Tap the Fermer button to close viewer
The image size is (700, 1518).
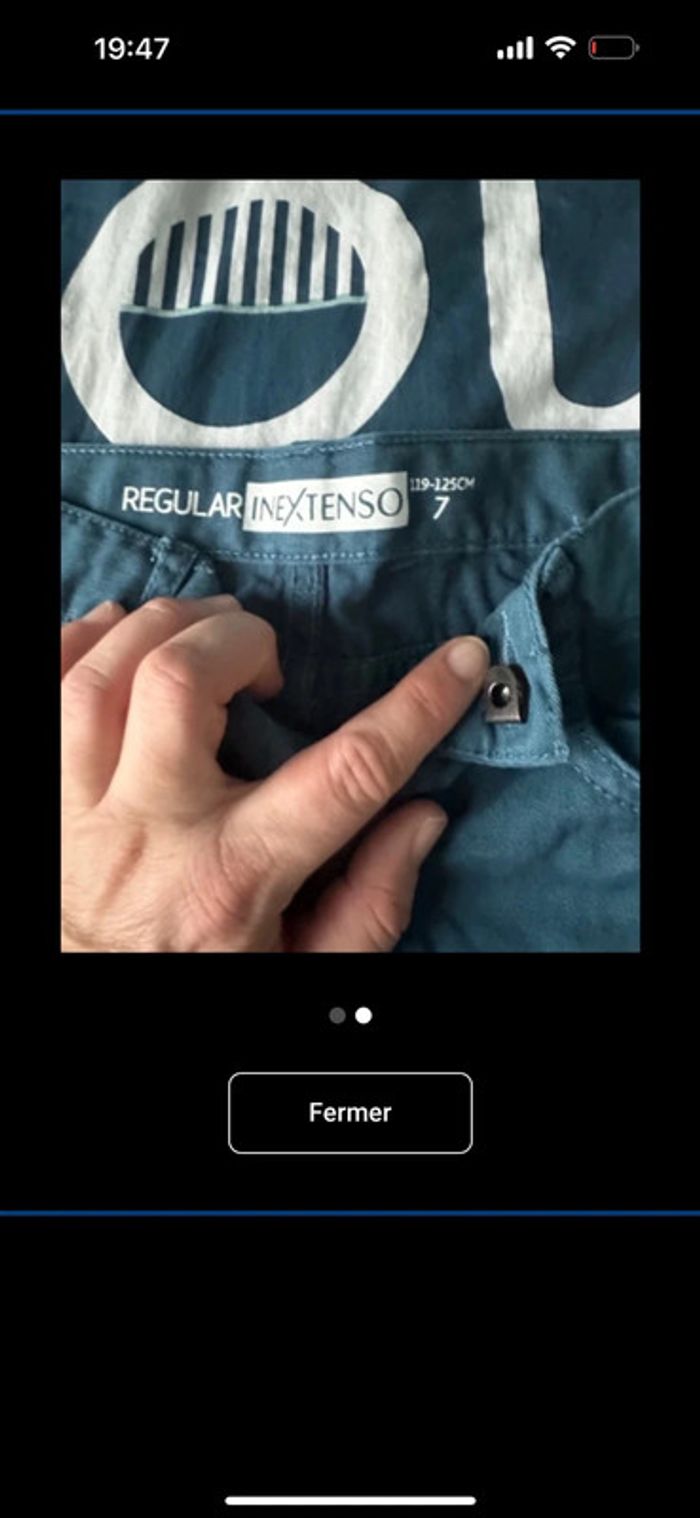coord(350,1113)
